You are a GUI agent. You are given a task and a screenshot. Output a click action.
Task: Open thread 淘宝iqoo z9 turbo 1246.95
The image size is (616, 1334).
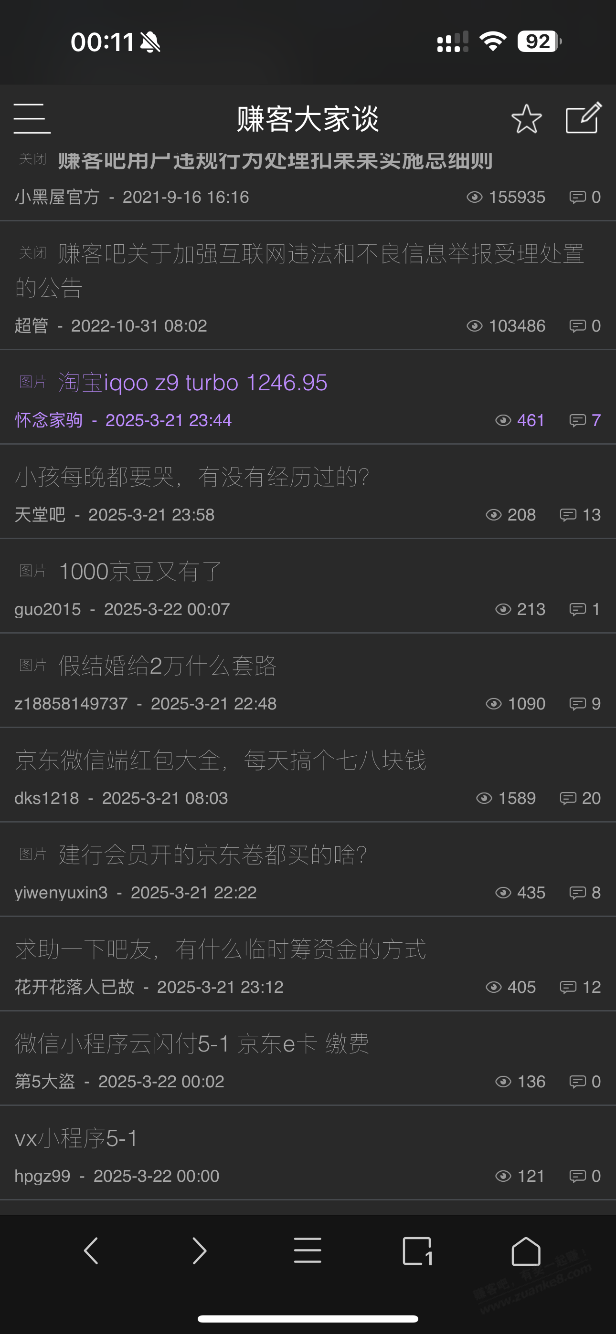coord(192,382)
